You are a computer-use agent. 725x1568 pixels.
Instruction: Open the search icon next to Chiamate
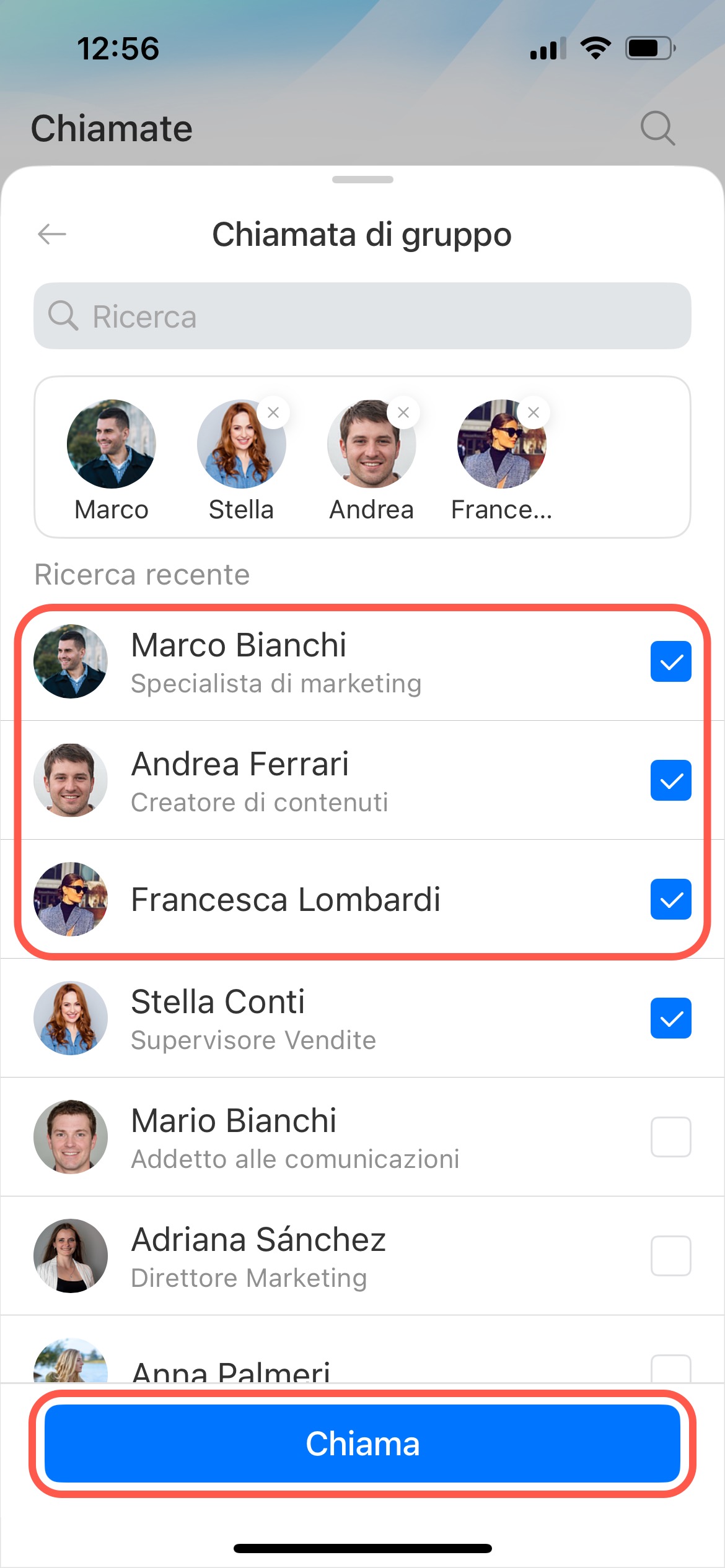[x=657, y=128]
